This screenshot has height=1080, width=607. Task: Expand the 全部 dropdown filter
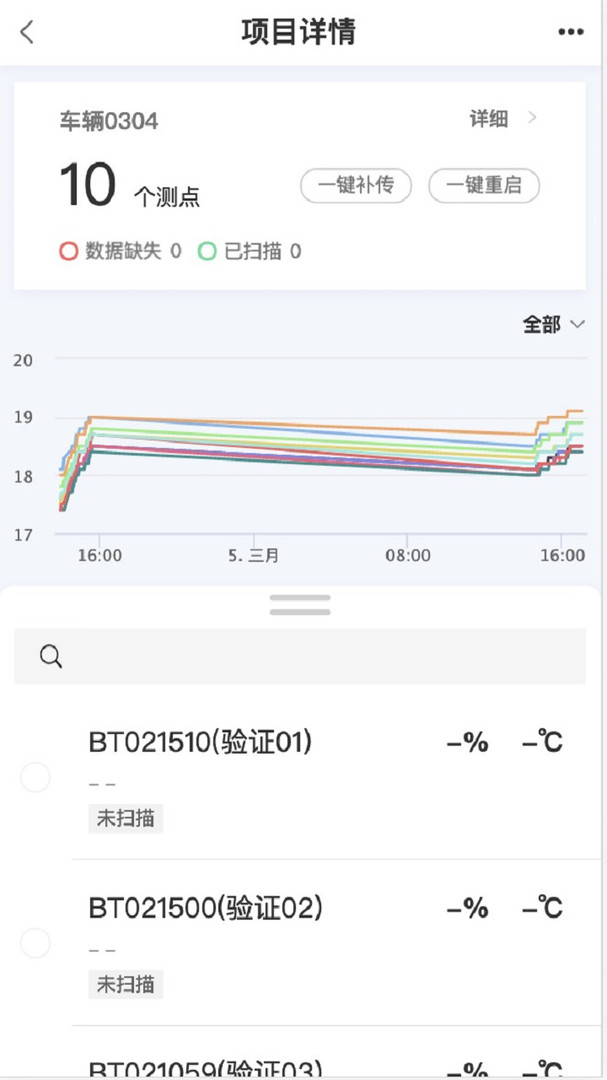point(553,325)
